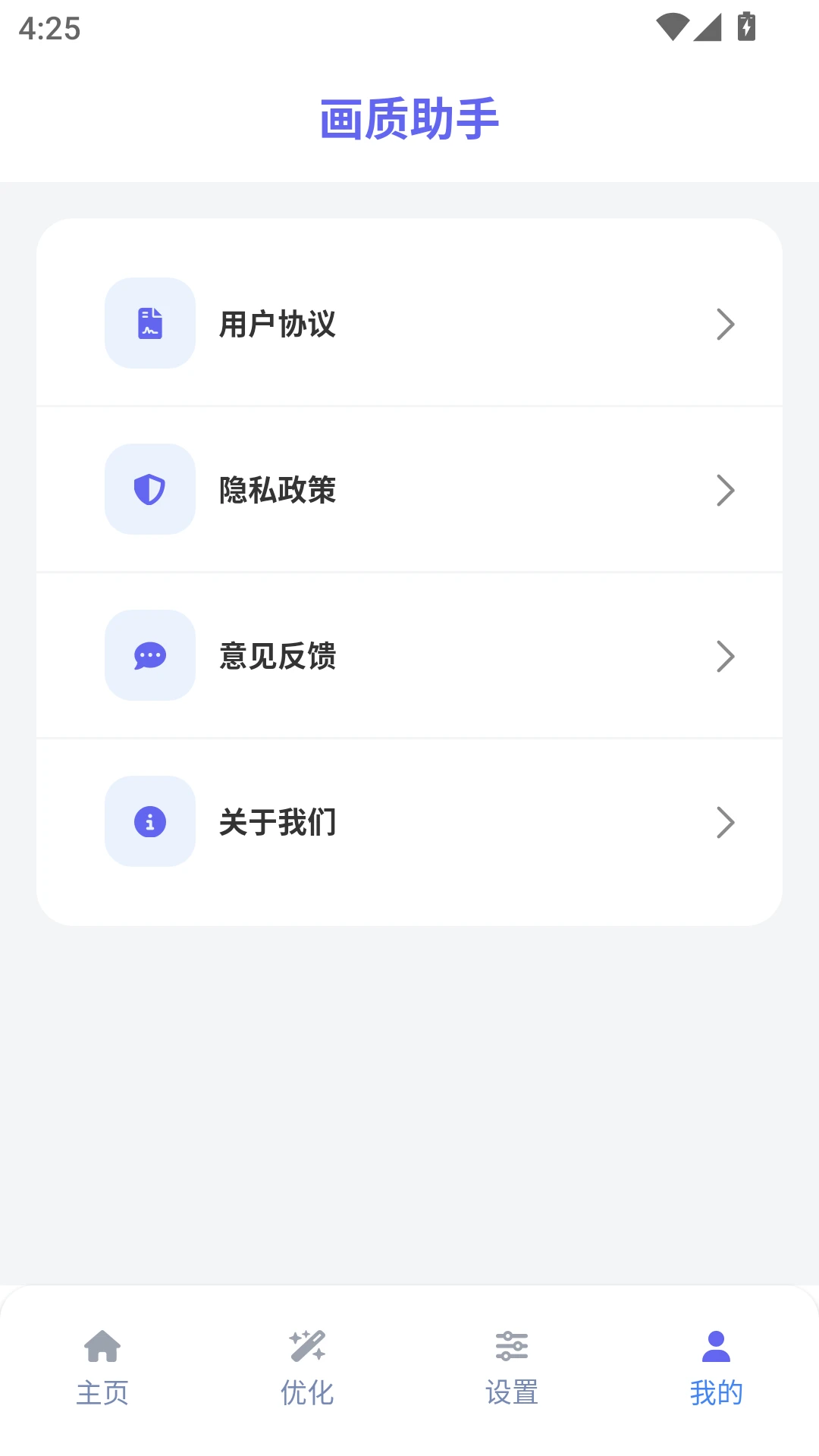
Task: Click the Wi-Fi status bar icon
Action: [x=672, y=25]
